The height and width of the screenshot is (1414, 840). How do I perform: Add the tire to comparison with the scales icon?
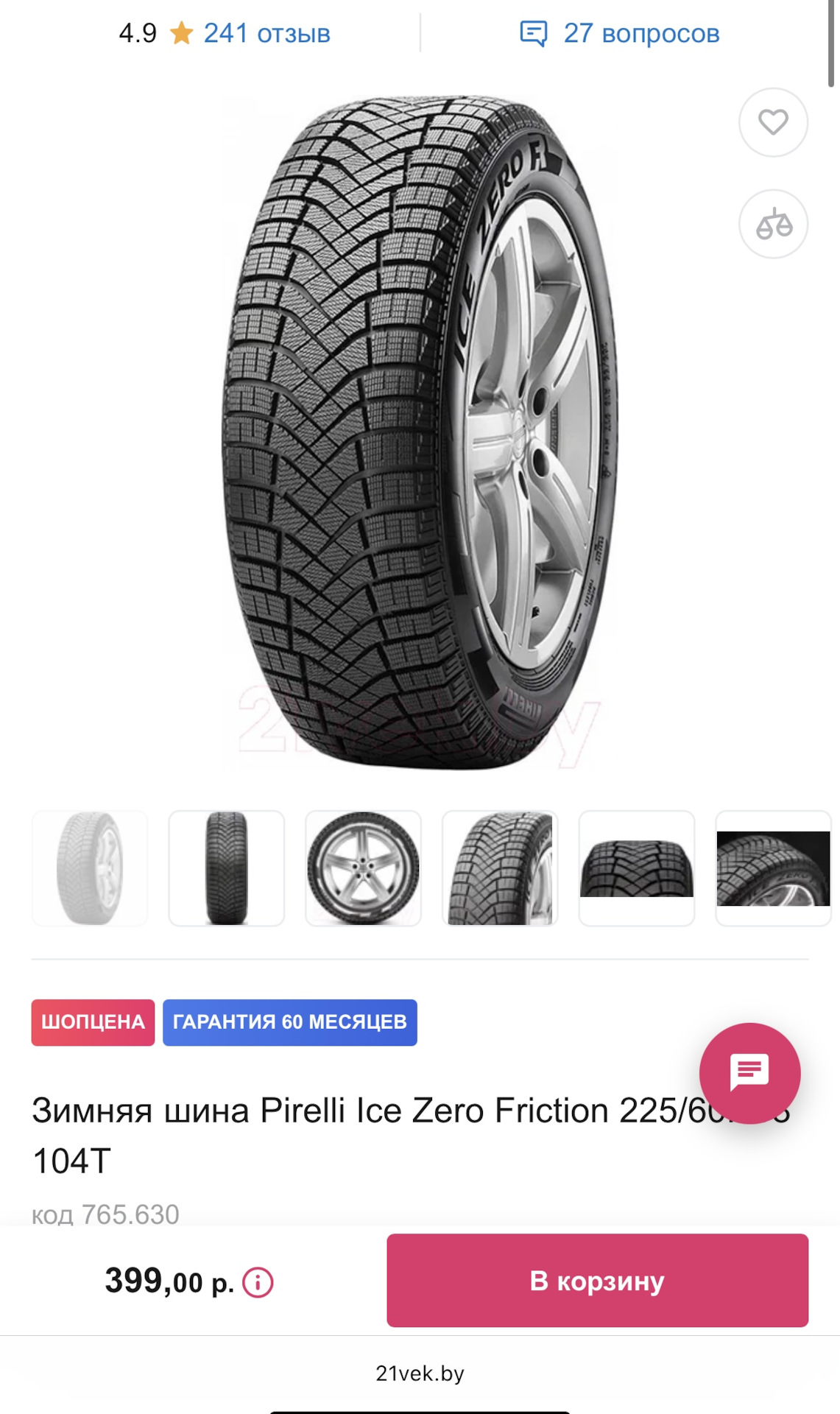pyautogui.click(x=773, y=224)
